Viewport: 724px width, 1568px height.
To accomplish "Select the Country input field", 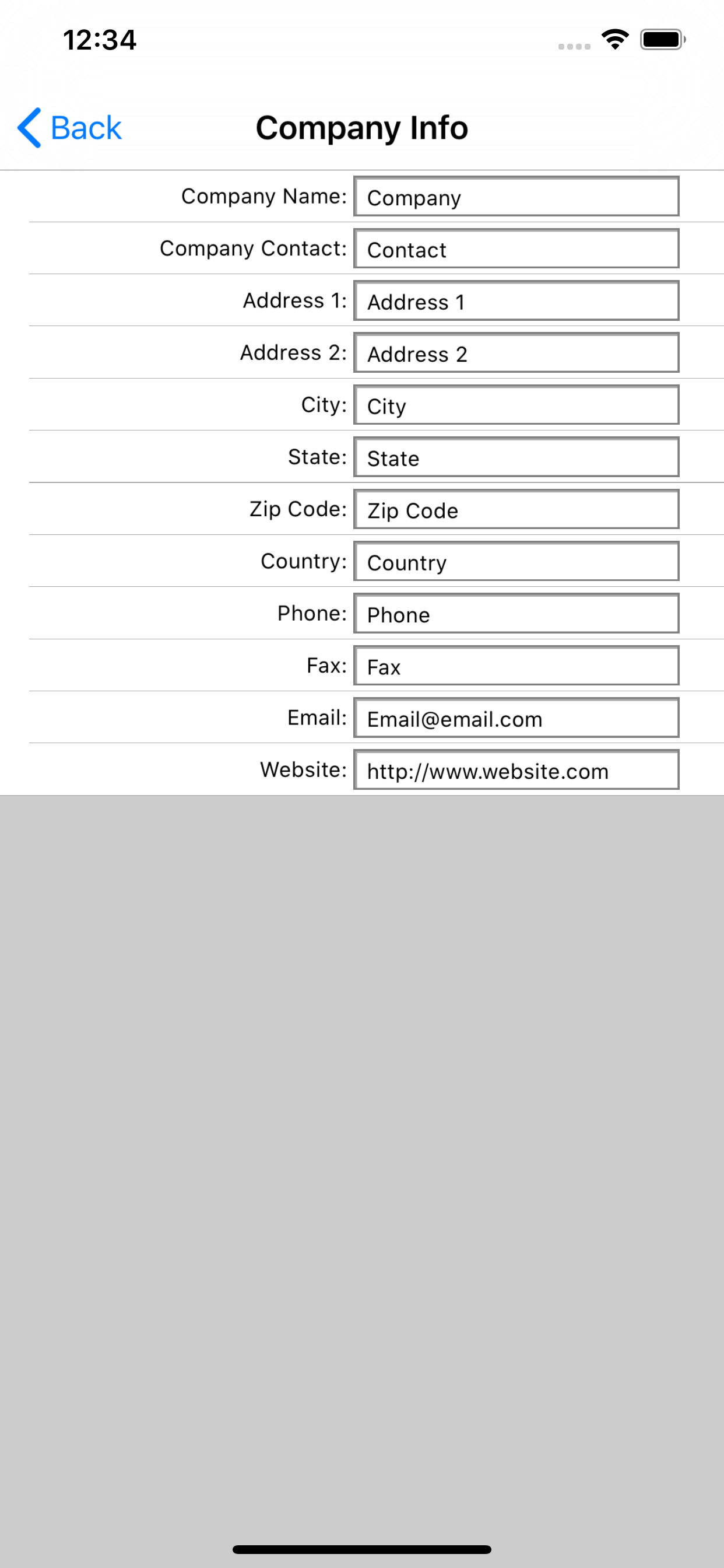I will click(516, 561).
